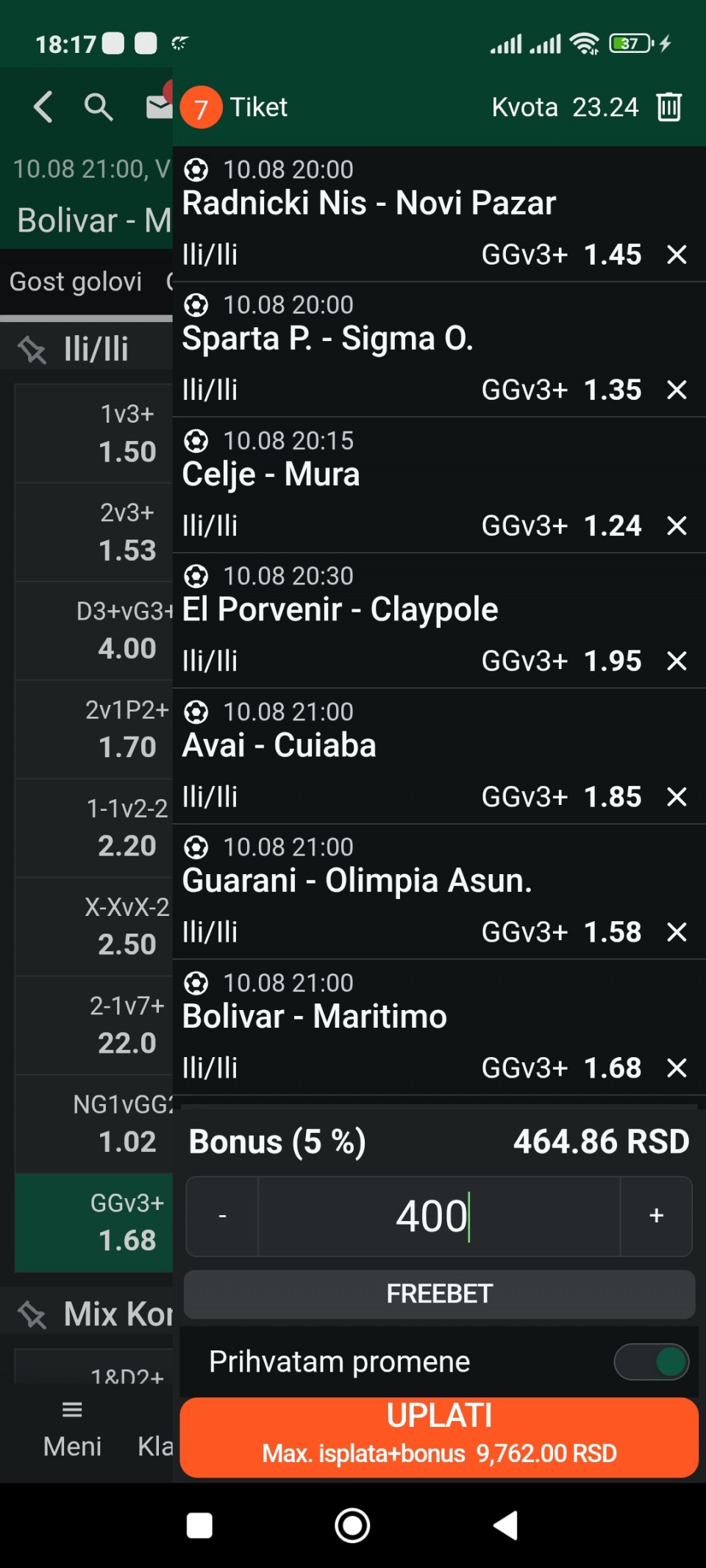The image size is (706, 1568).
Task: Toggle the Prihvatam promene switch
Action: [x=652, y=1361]
